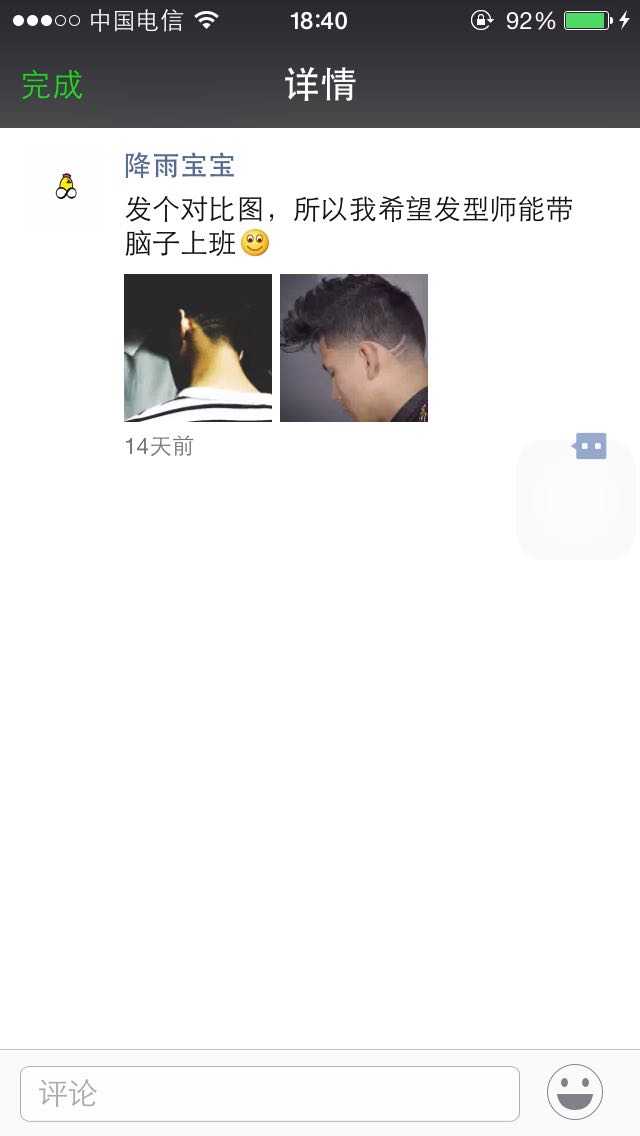Open the 降雨宝宝 username link
Screen dimensions: 640x1136
tap(180, 165)
